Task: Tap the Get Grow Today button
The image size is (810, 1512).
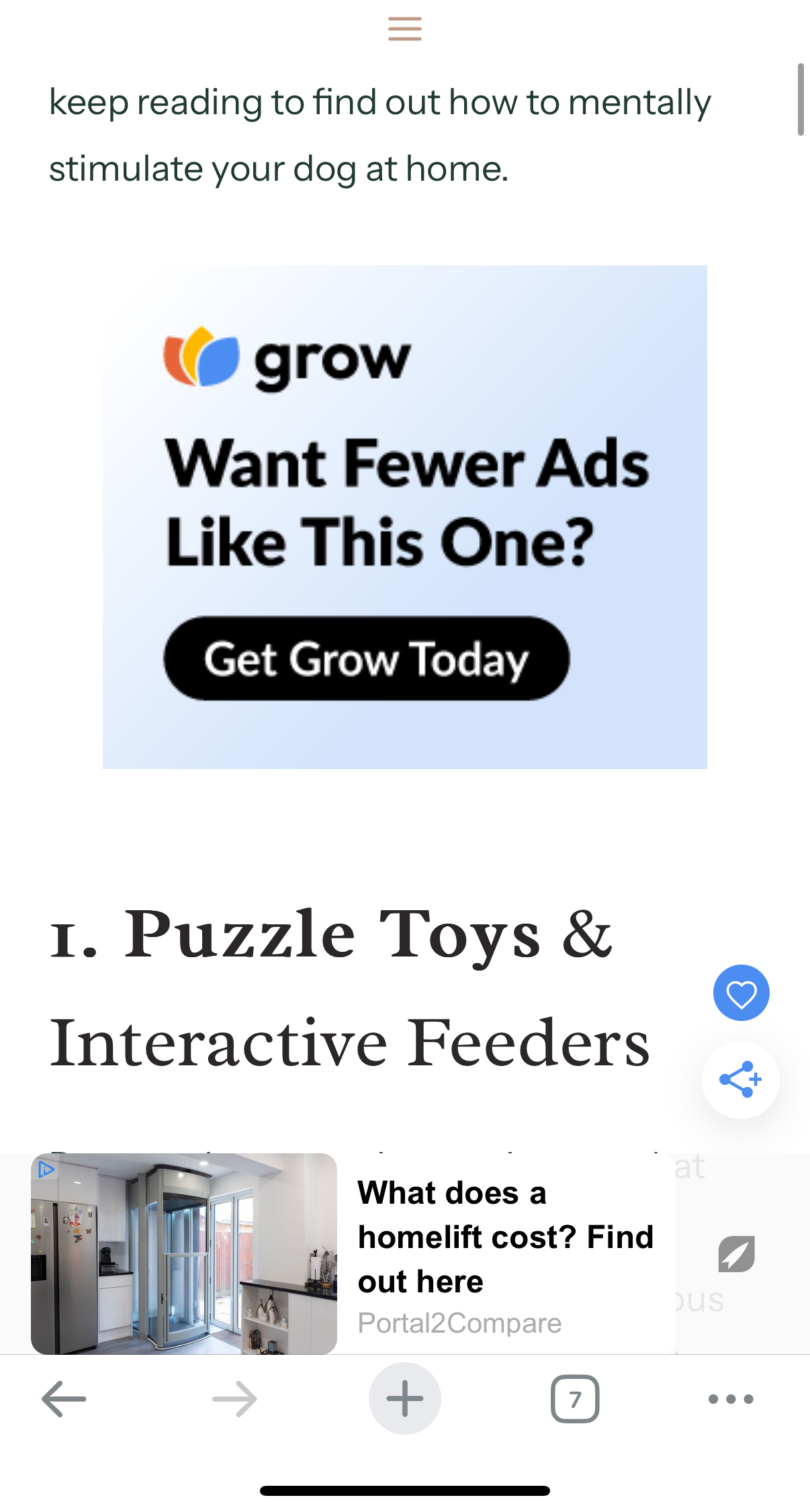Action: (367, 658)
